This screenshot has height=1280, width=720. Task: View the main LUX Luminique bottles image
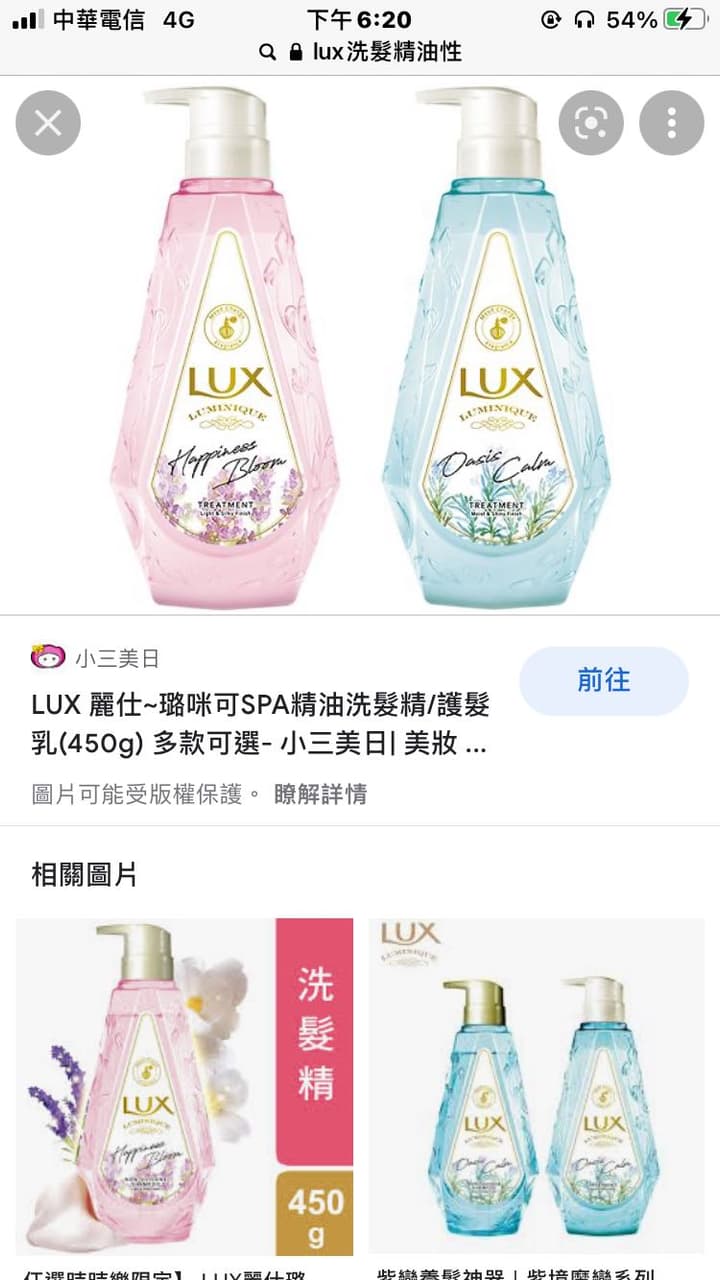point(360,345)
